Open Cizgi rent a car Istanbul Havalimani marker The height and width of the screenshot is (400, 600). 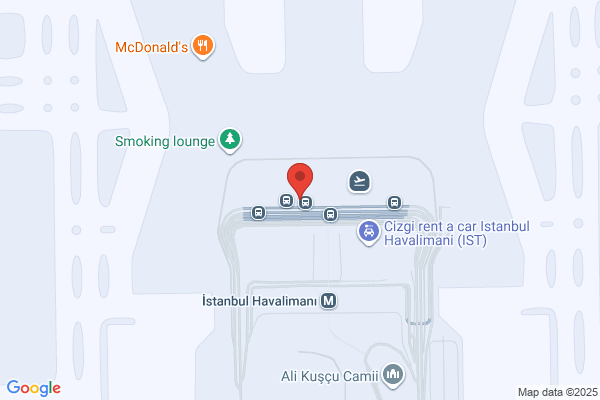click(368, 233)
